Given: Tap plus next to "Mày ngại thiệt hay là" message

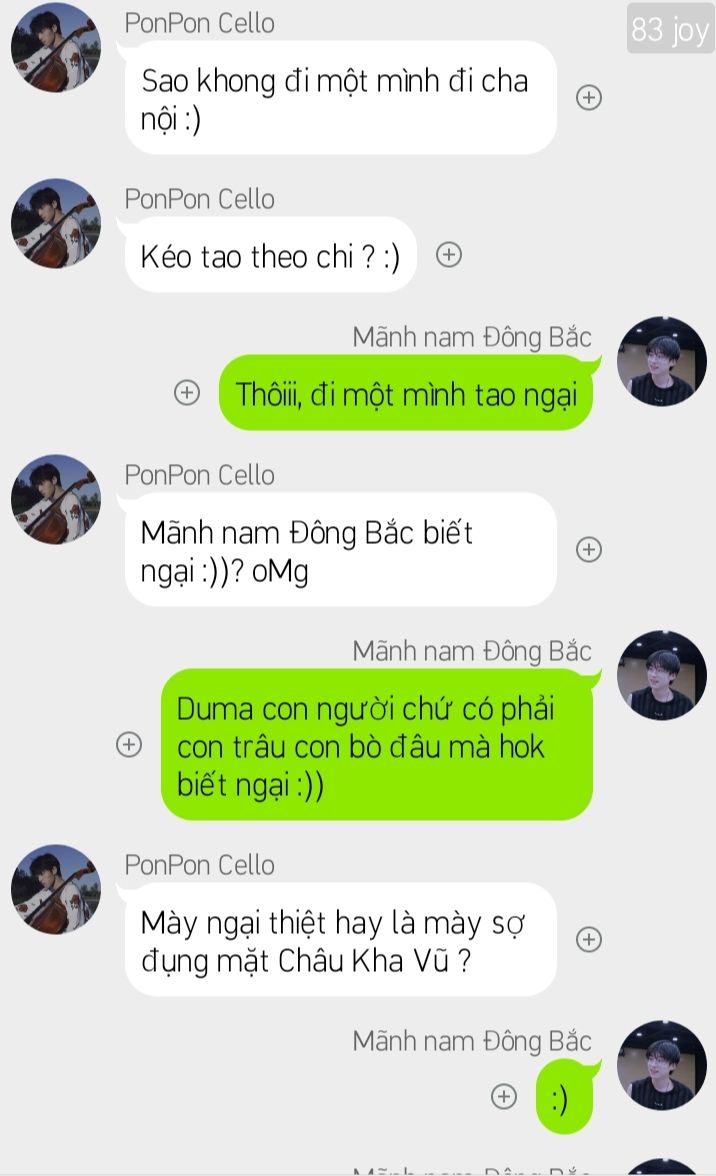Looking at the screenshot, I should [x=589, y=939].
